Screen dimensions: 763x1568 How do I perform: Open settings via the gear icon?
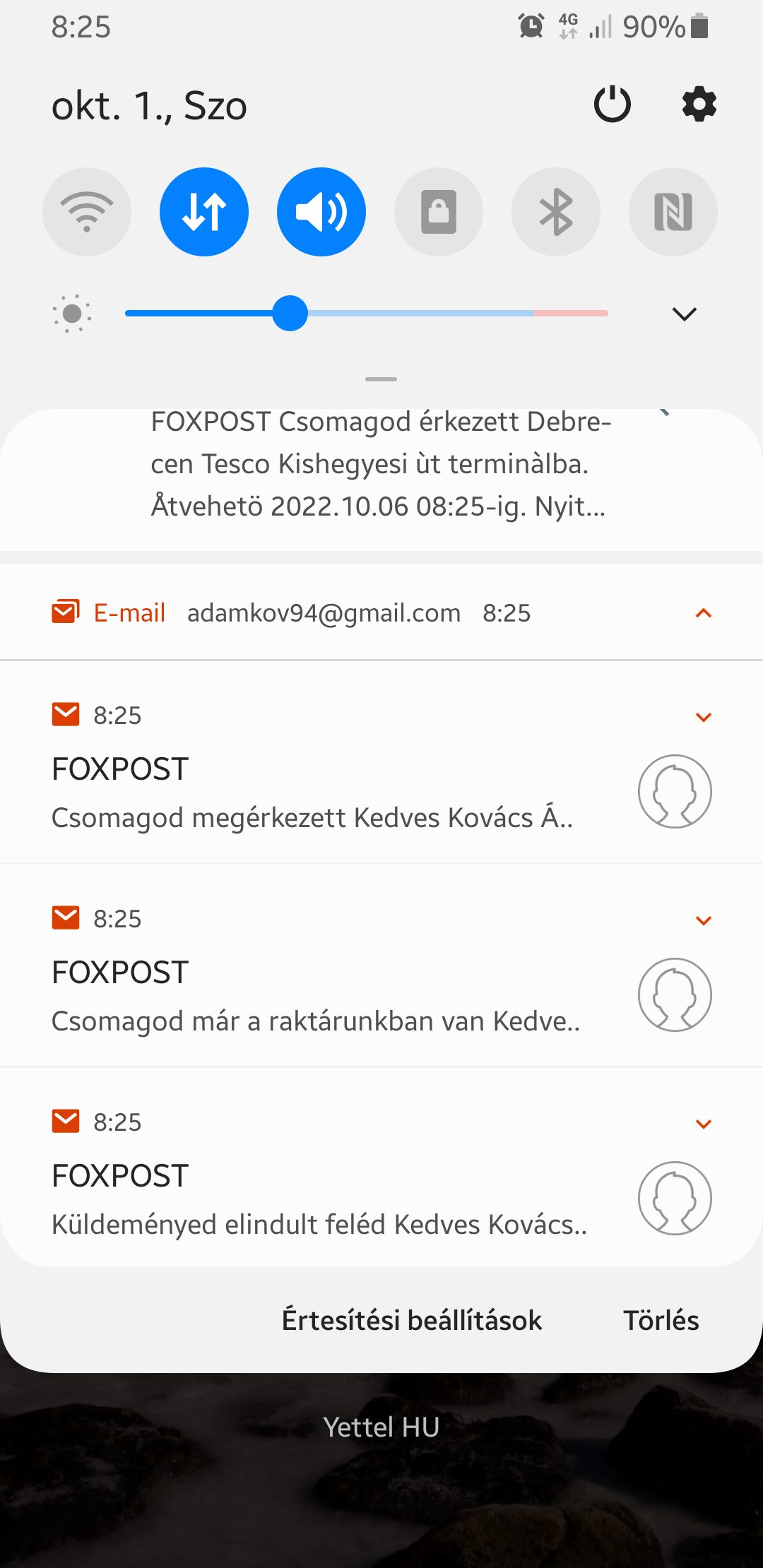(x=699, y=105)
